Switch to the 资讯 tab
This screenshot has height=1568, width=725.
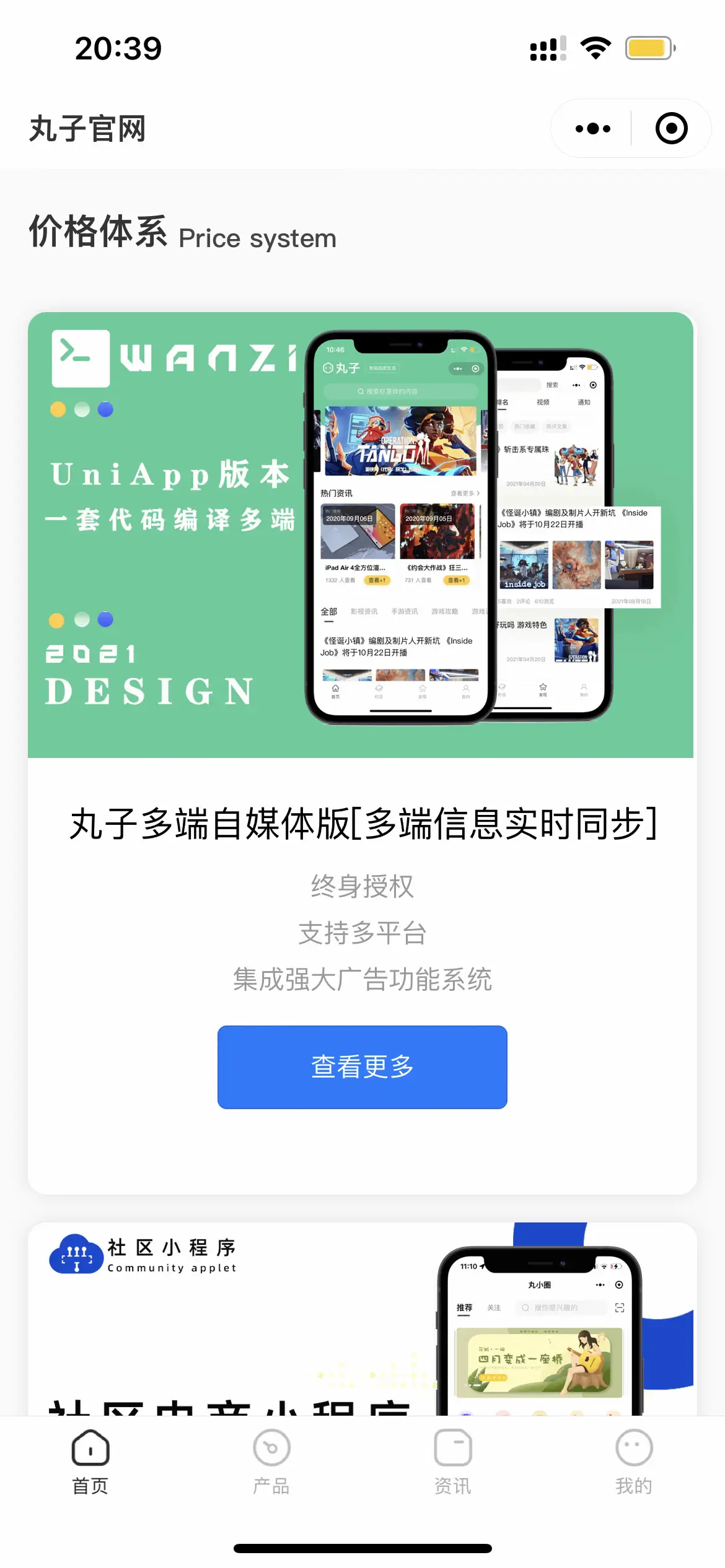[452, 1461]
